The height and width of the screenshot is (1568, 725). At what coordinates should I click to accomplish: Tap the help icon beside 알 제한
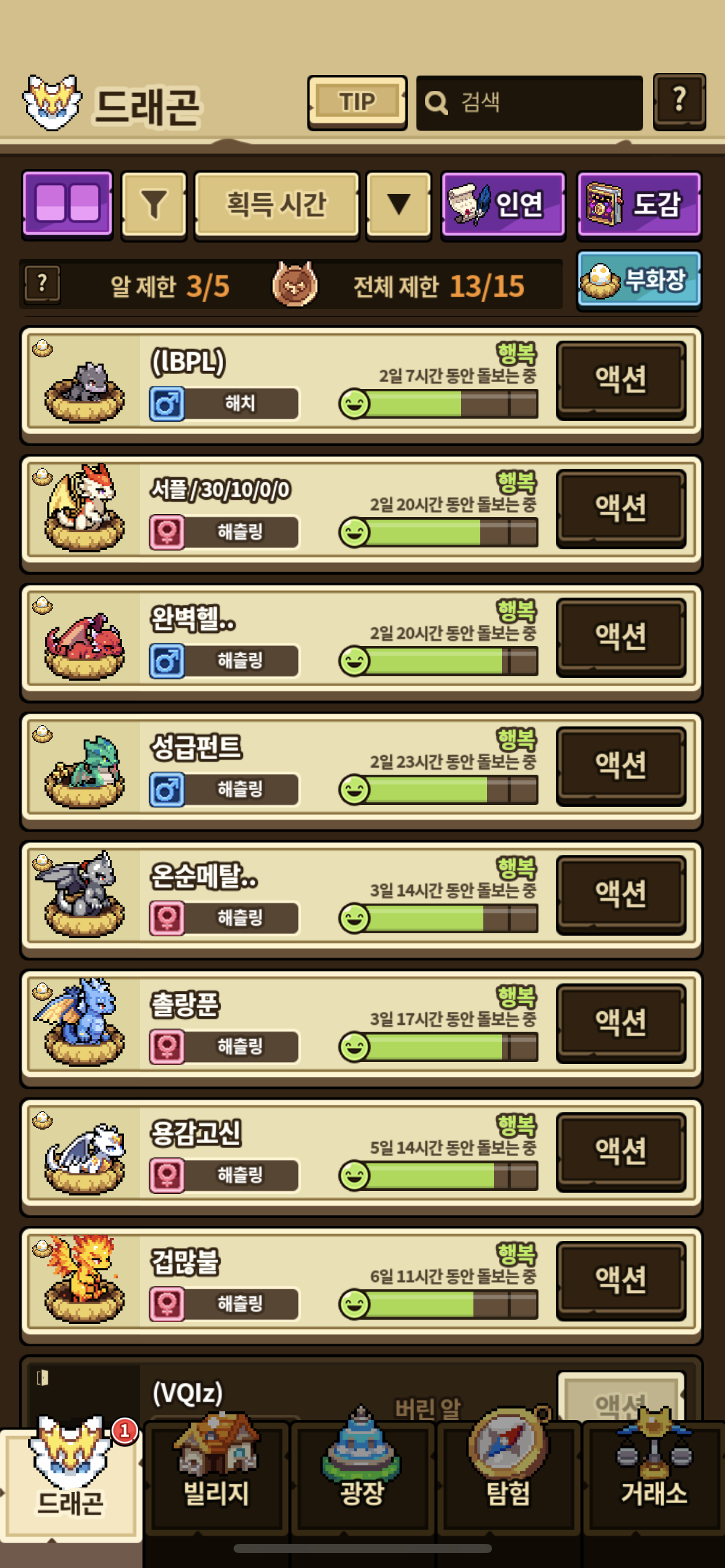[x=42, y=284]
